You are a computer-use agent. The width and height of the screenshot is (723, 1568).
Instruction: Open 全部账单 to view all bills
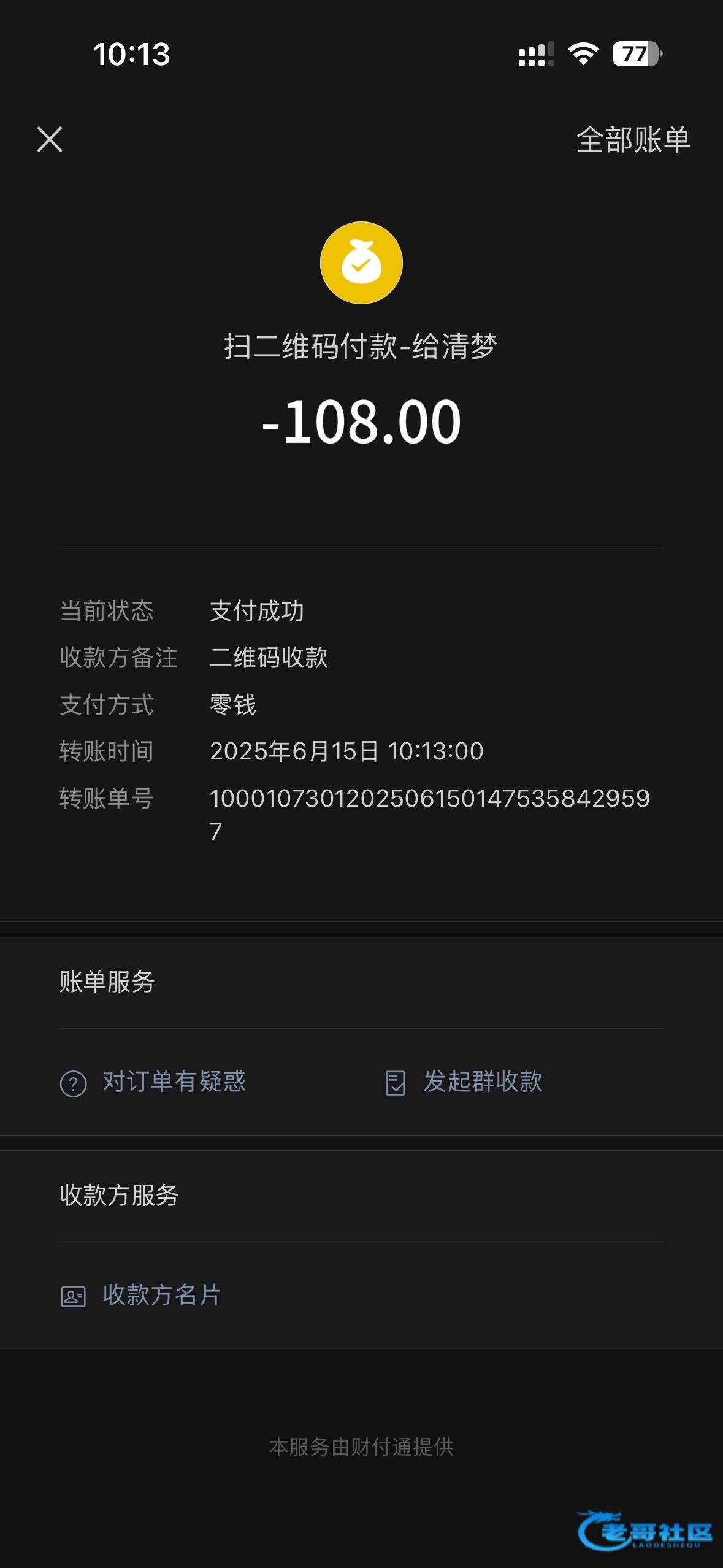(x=633, y=140)
